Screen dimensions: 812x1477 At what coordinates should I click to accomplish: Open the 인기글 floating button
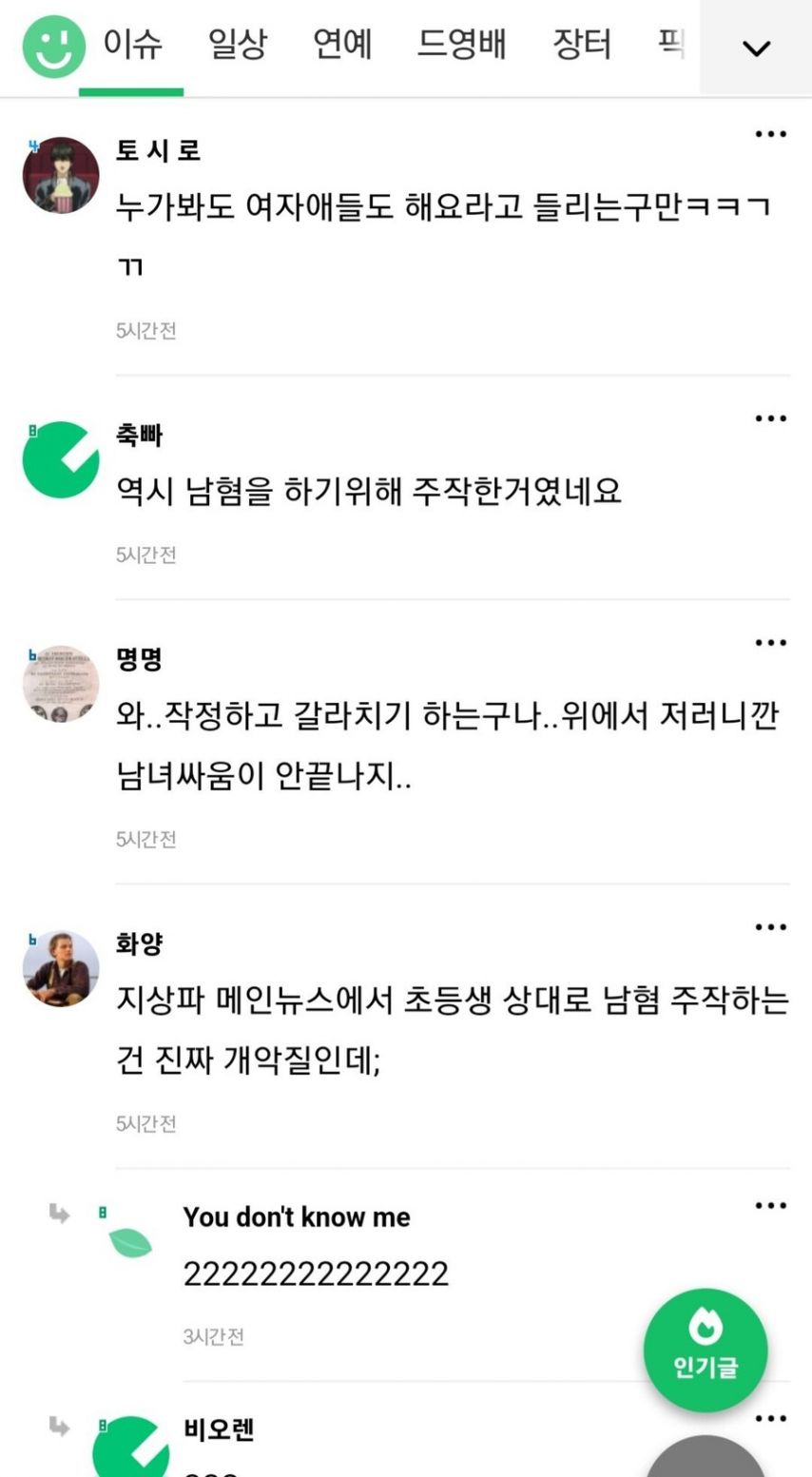705,1350
